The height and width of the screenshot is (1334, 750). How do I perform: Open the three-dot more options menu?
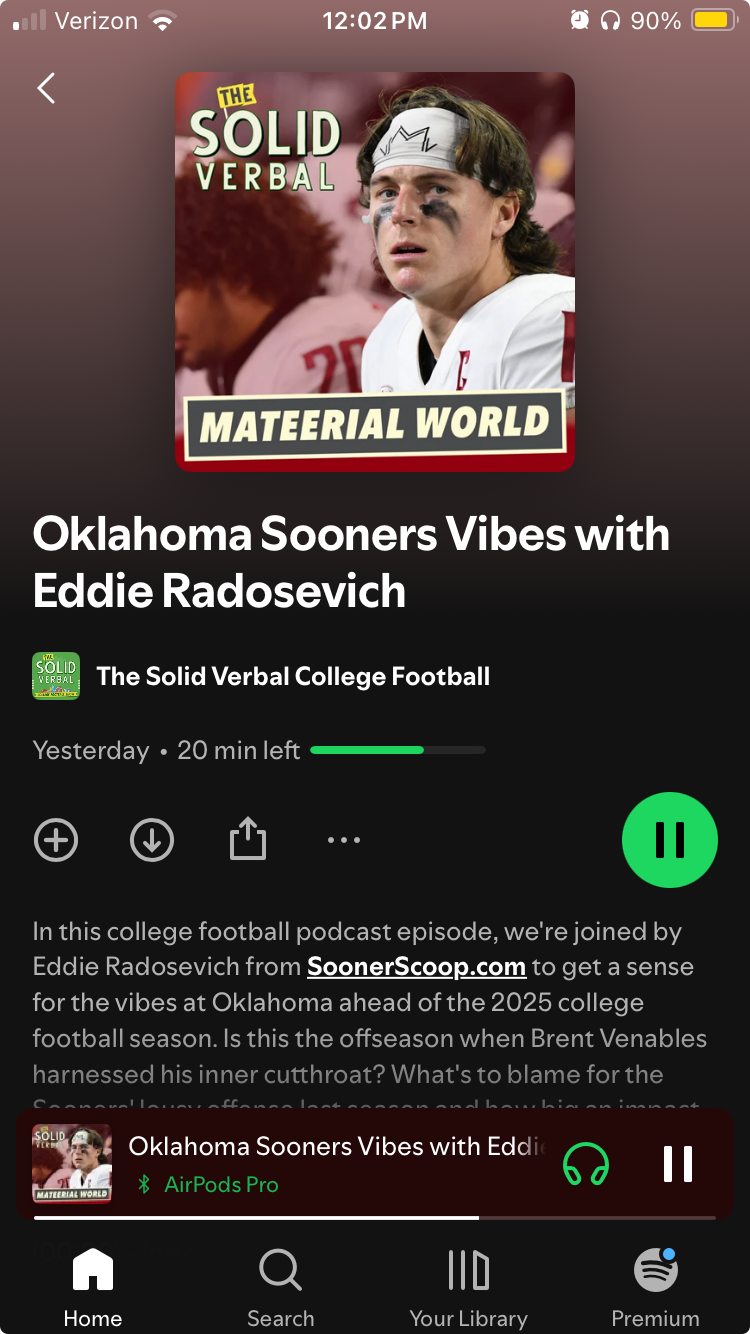click(x=344, y=840)
